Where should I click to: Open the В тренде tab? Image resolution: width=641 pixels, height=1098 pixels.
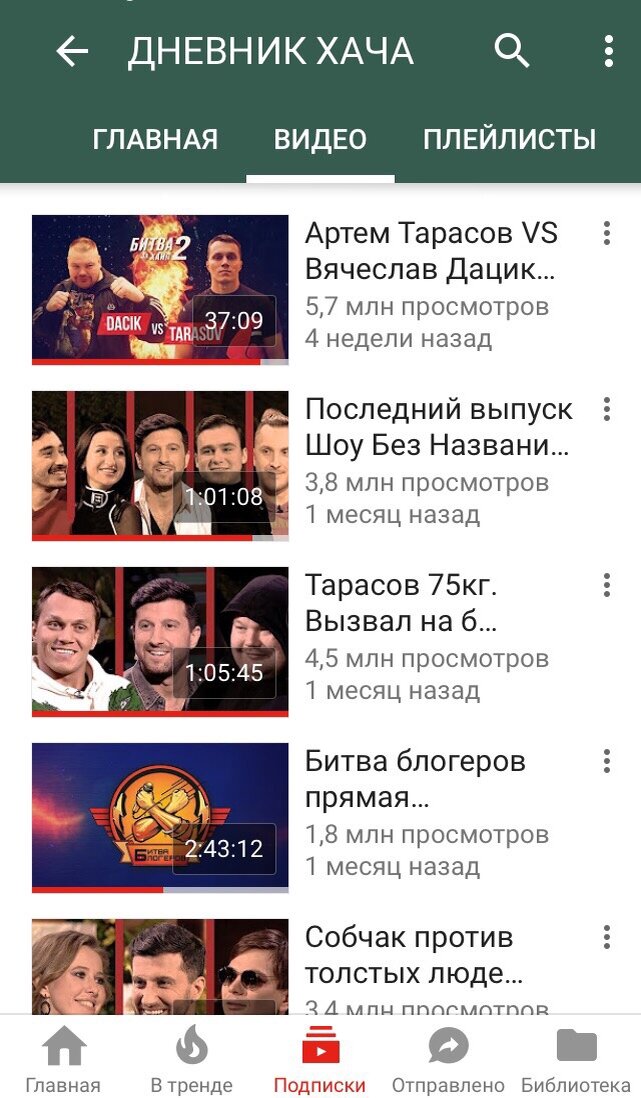click(191, 1060)
